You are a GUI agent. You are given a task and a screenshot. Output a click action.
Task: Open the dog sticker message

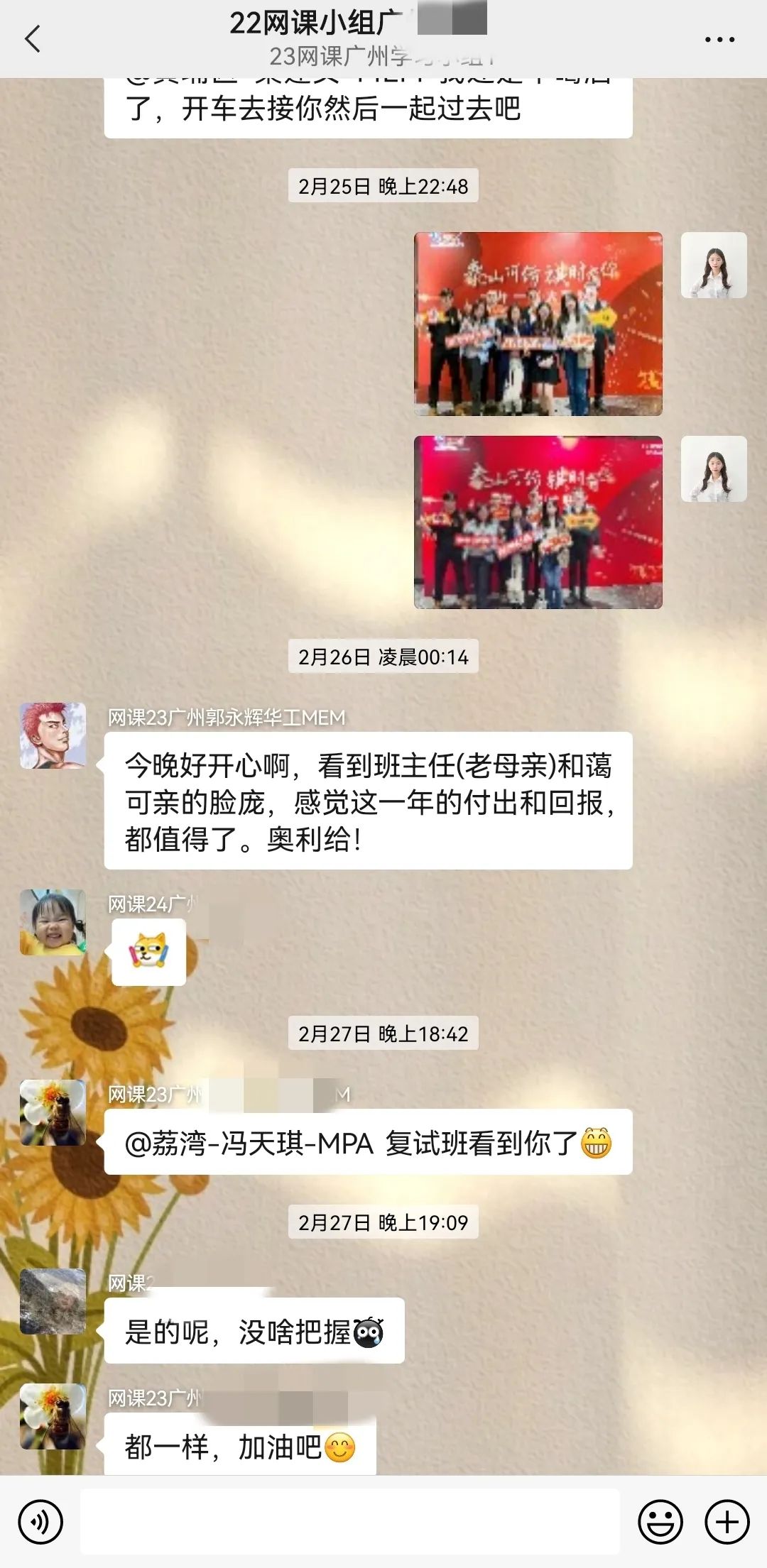click(x=148, y=952)
